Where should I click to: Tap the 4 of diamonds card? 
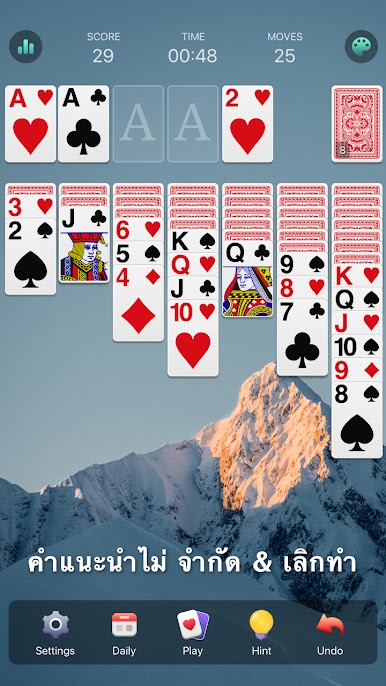[x=138, y=303]
